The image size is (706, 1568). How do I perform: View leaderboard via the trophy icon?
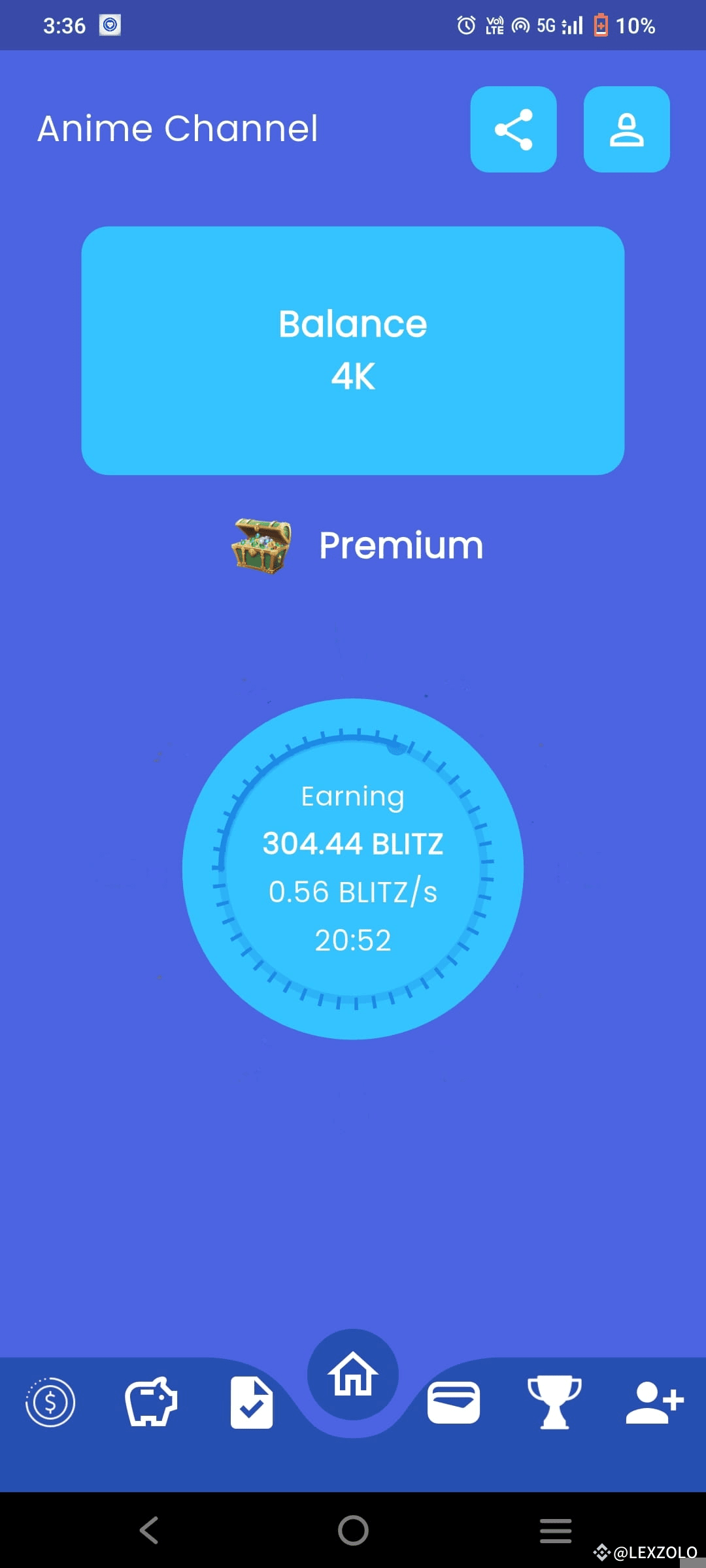click(x=555, y=1402)
